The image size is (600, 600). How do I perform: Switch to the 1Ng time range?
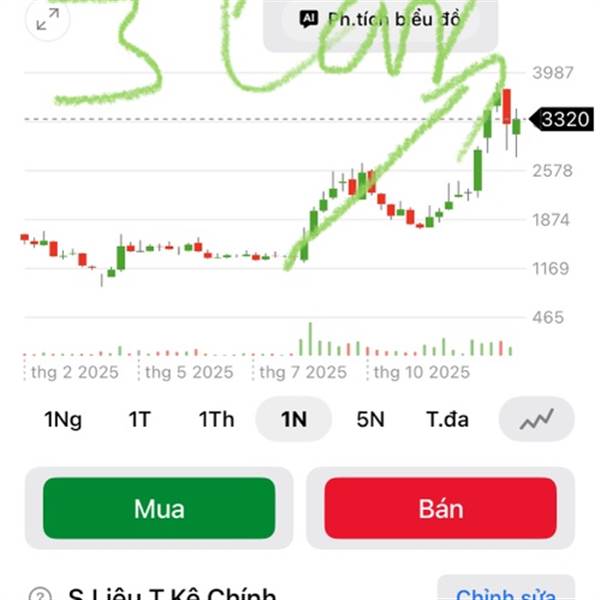(x=63, y=419)
